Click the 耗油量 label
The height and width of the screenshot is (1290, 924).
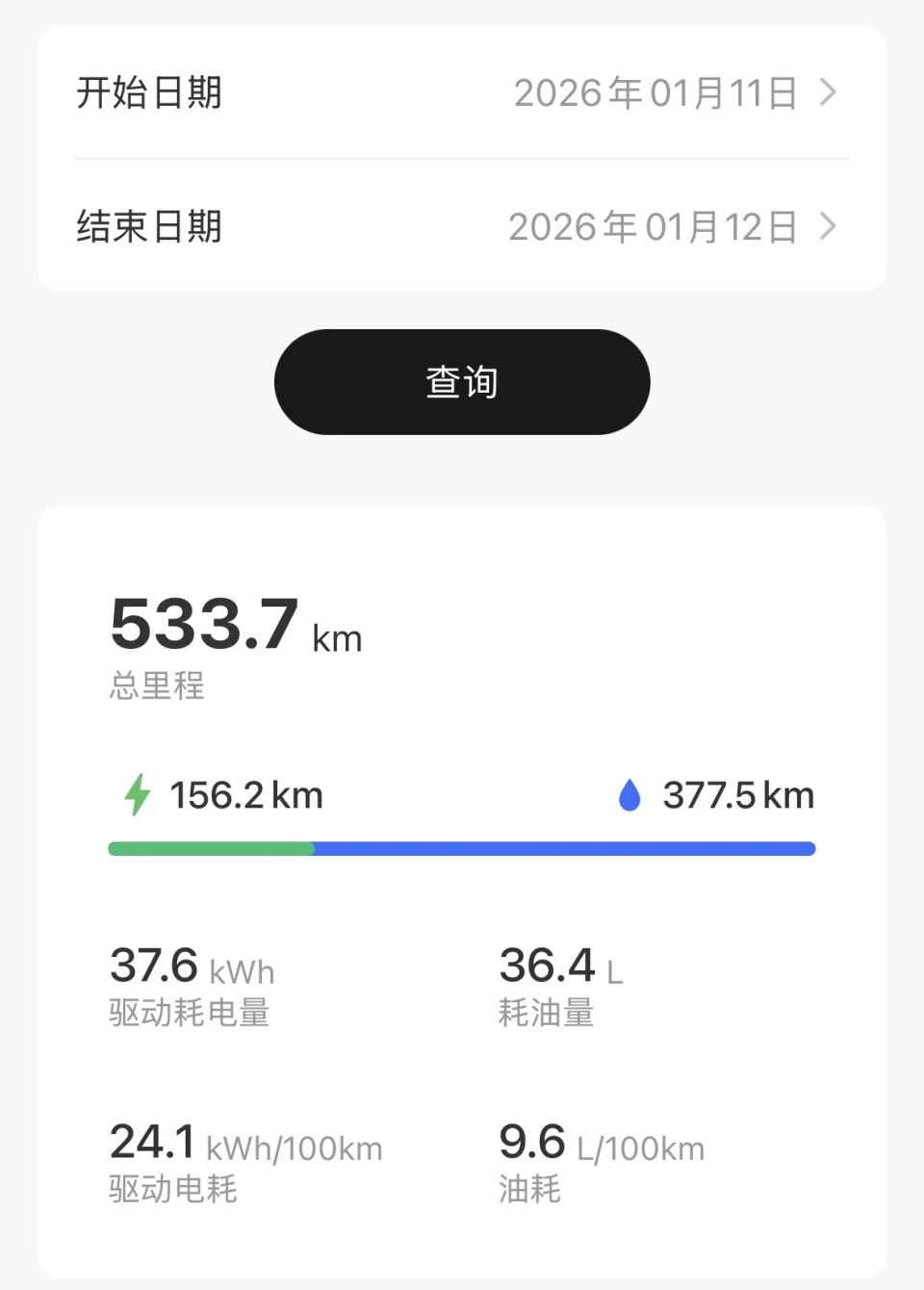point(547,1013)
